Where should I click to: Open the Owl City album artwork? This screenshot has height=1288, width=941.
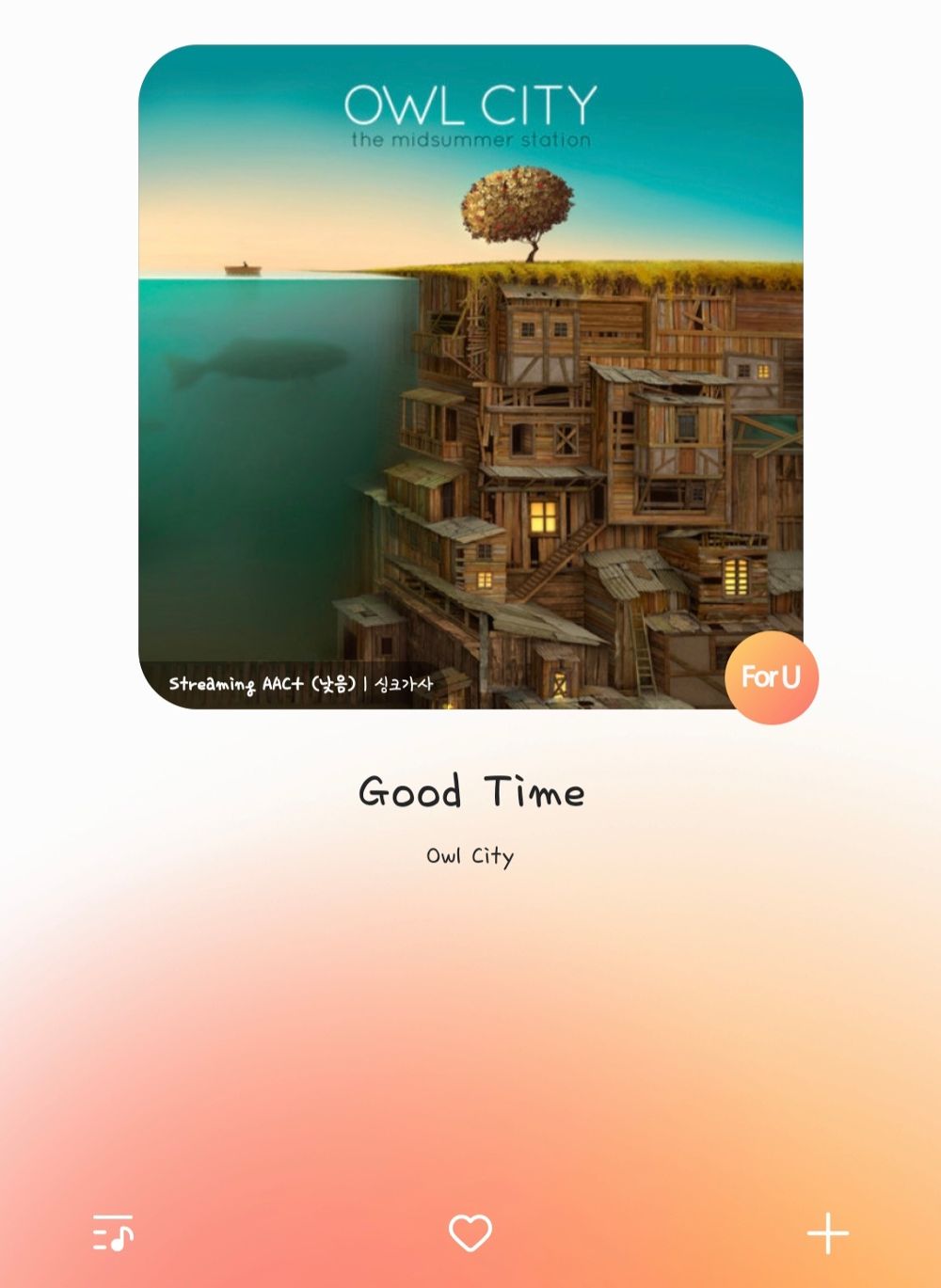[470, 376]
